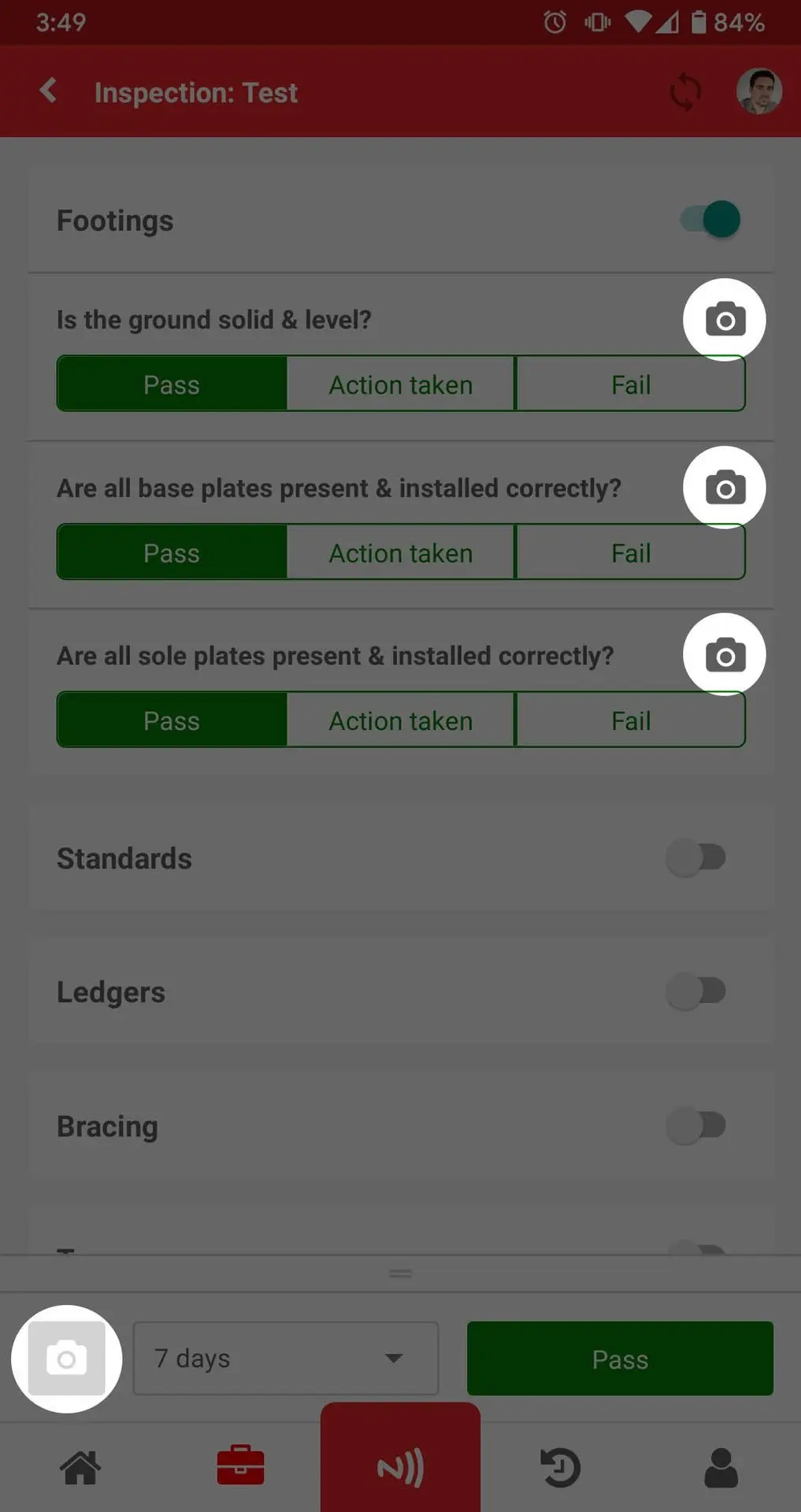801x1512 pixels.
Task: Toggle on the Bracing section
Action: coord(696,1125)
